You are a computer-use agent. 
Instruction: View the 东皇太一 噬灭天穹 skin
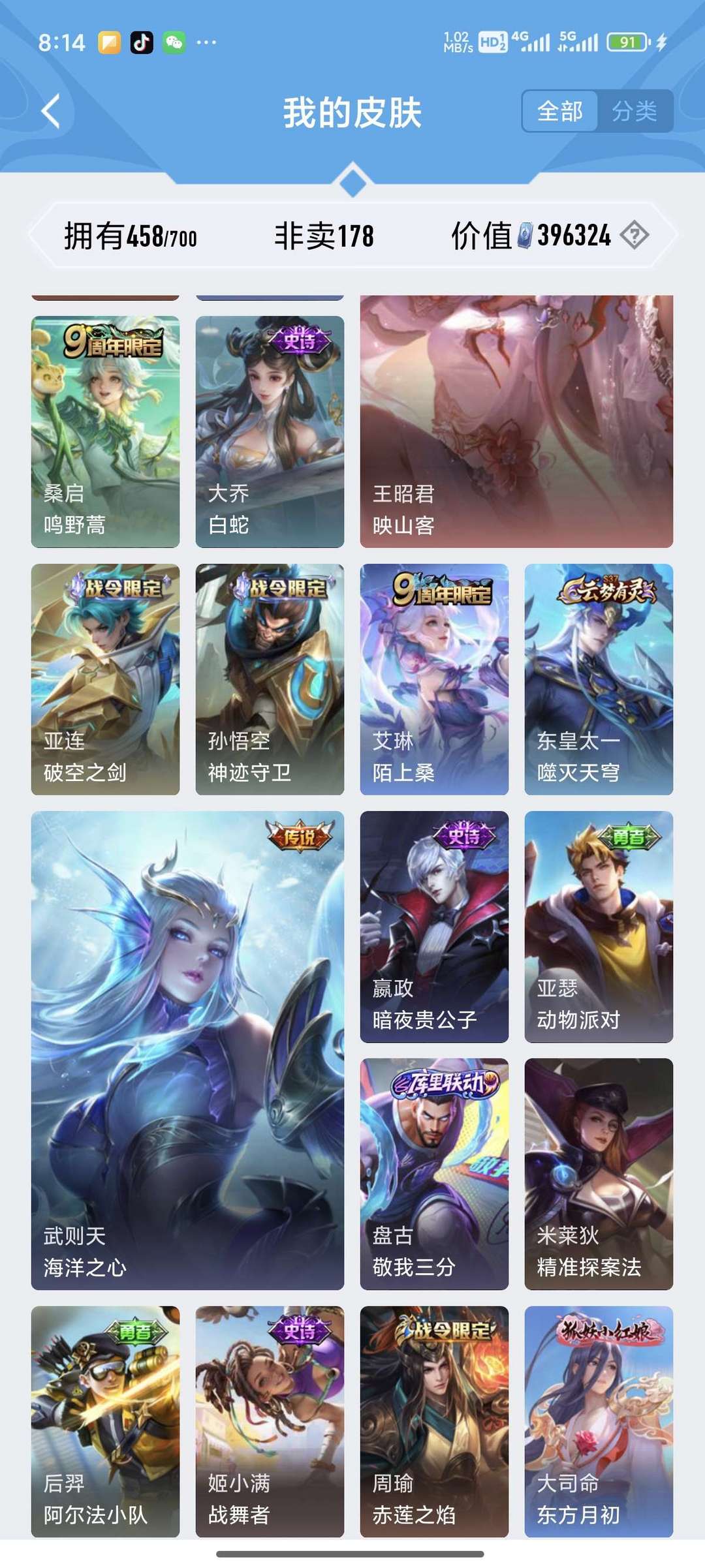pos(599,679)
